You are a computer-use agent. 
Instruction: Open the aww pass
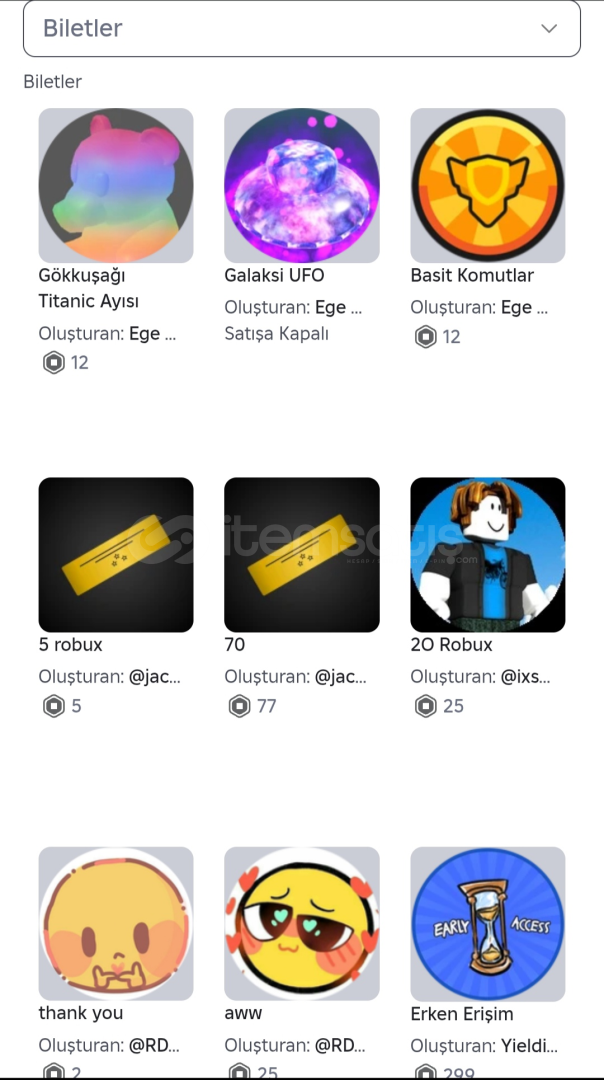click(302, 924)
